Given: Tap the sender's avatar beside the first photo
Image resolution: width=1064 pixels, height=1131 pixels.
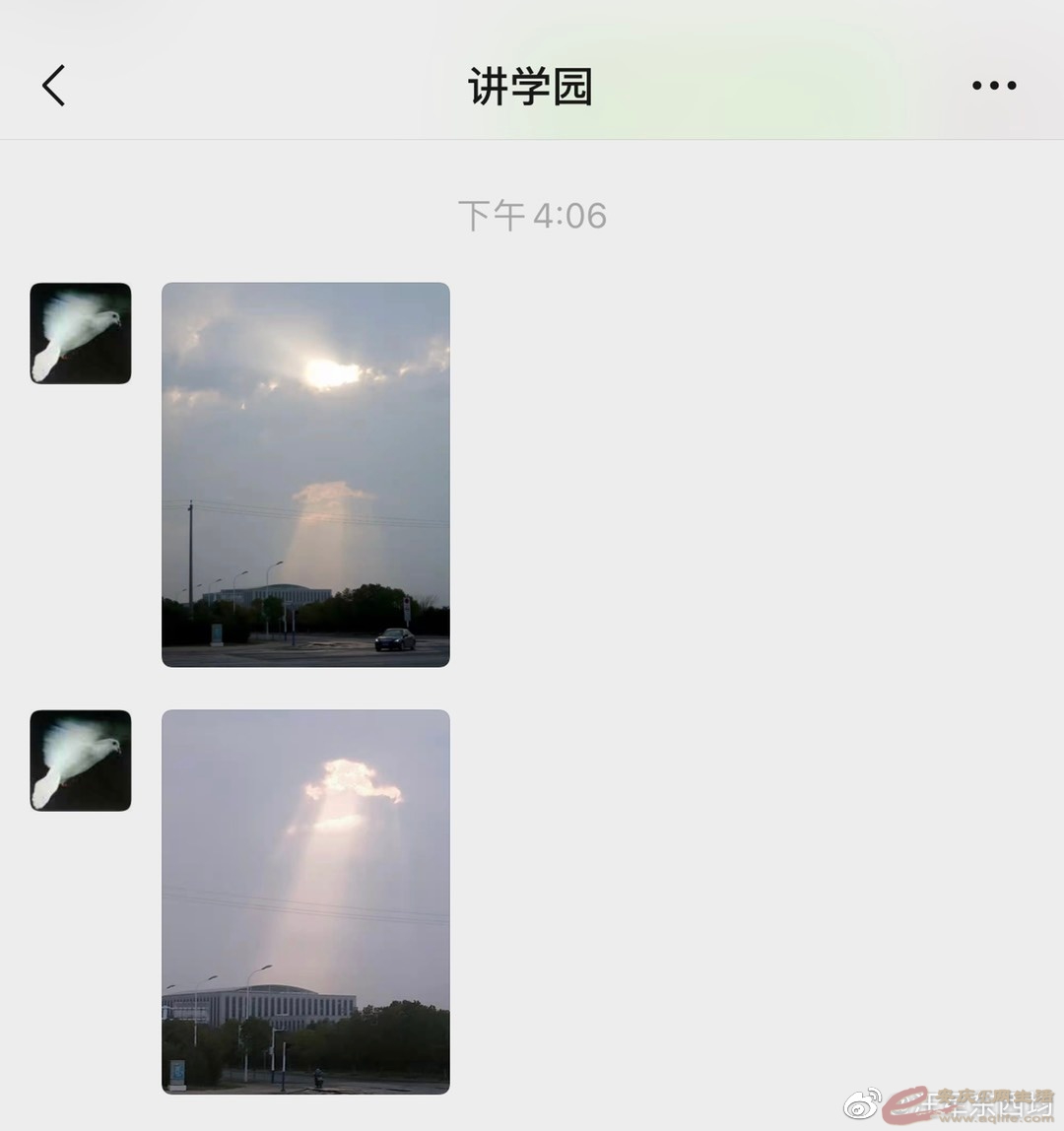Looking at the screenshot, I should tap(81, 333).
